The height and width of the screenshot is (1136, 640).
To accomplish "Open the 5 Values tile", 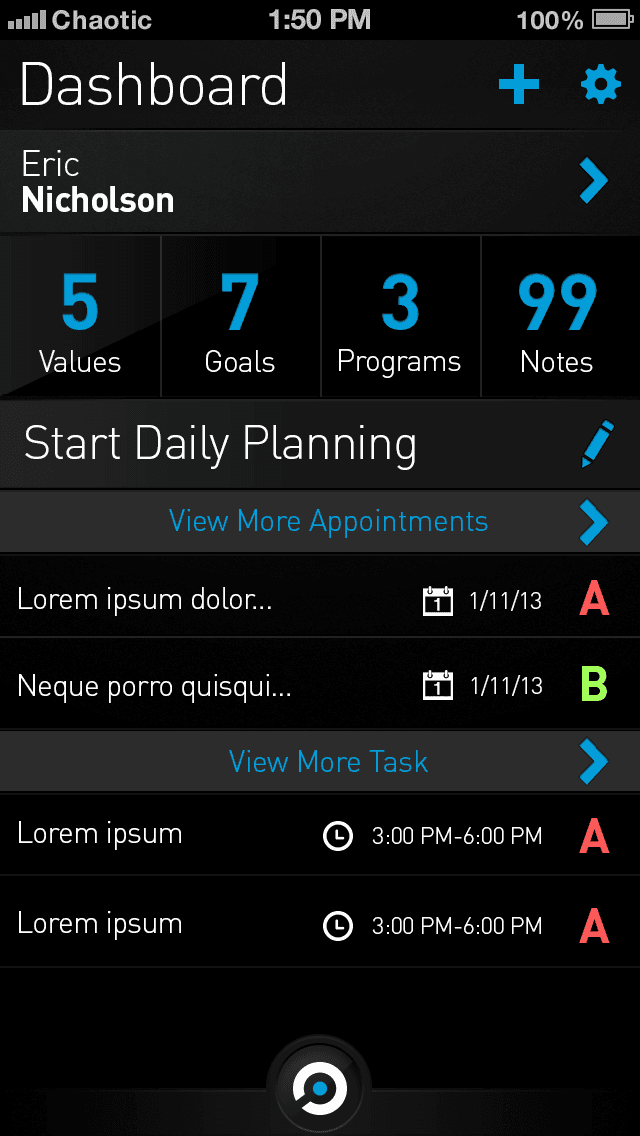I will (80, 317).
